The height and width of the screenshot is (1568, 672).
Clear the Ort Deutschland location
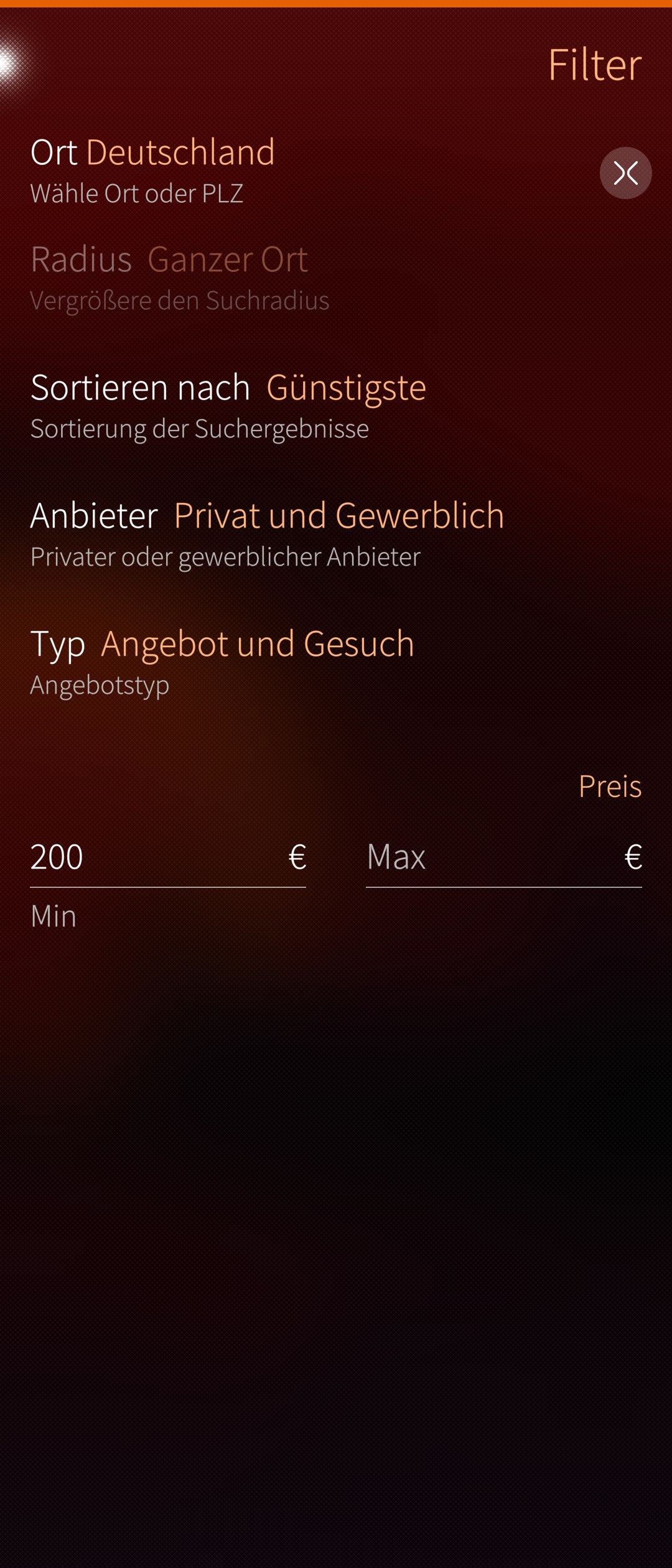pos(625,173)
